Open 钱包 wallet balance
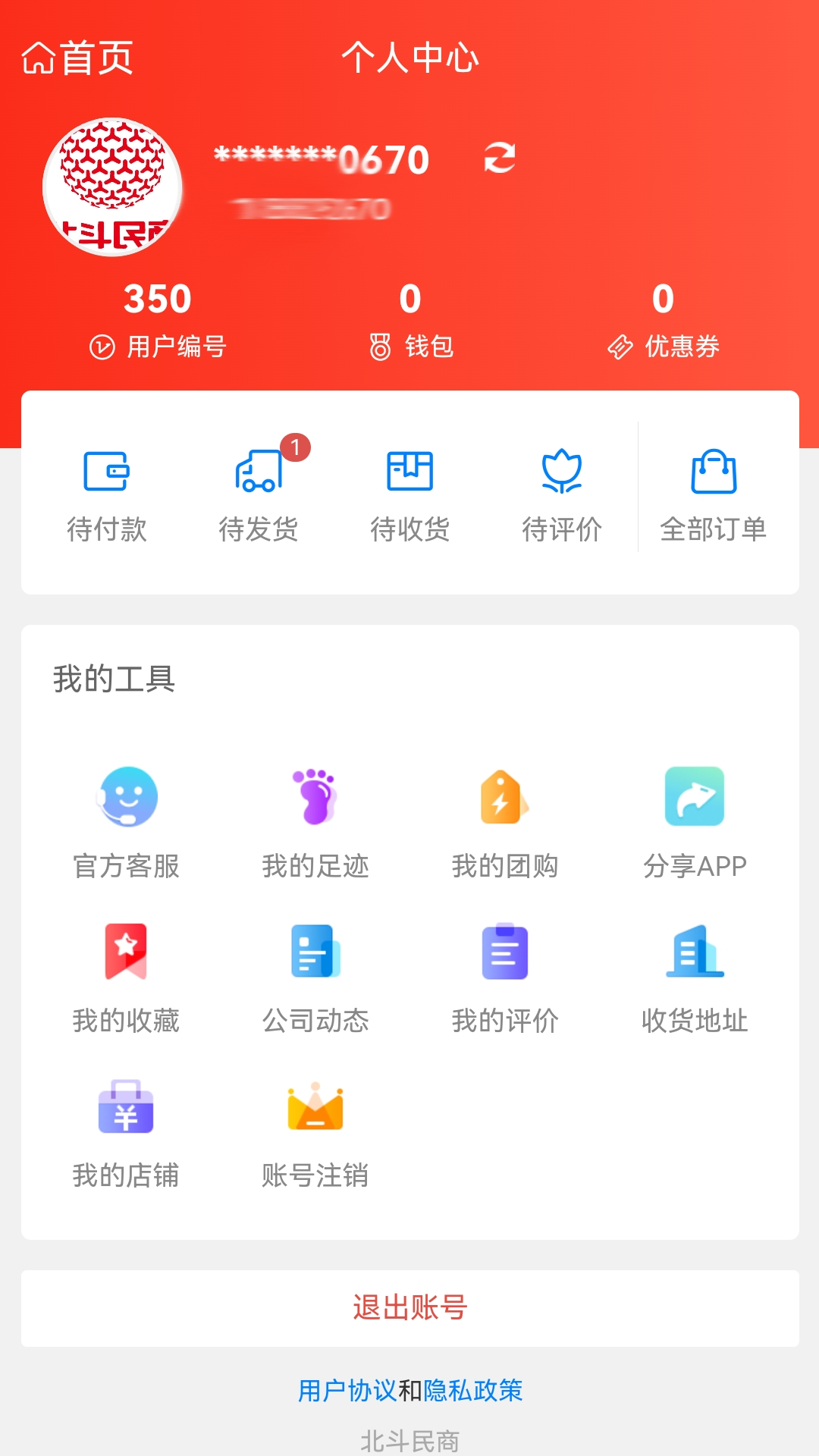This screenshot has height=1456, width=819. [409, 318]
